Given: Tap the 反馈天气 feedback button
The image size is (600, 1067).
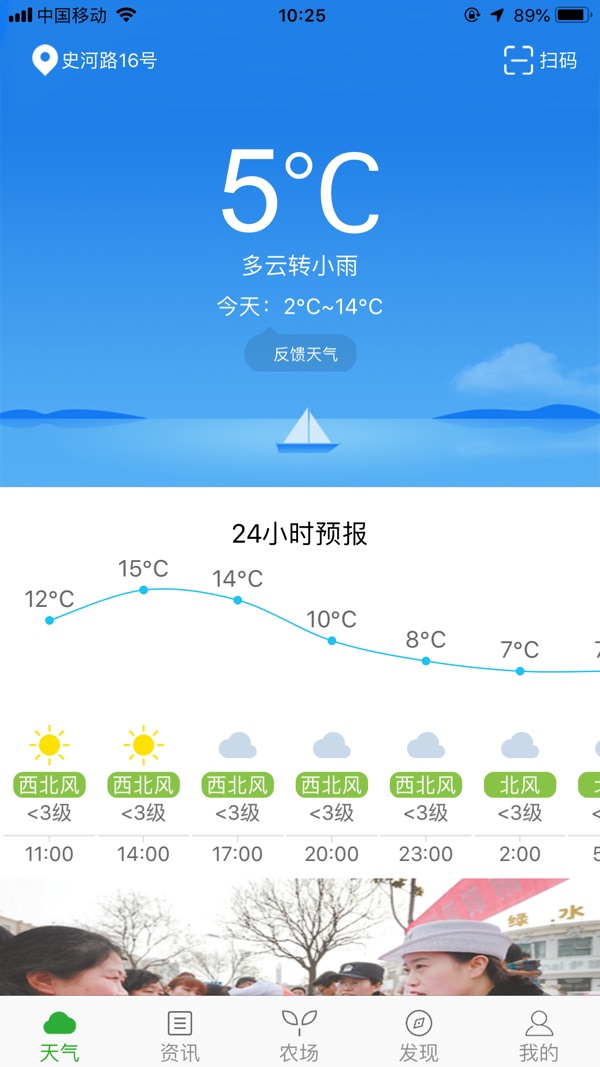Looking at the screenshot, I should tap(301, 353).
